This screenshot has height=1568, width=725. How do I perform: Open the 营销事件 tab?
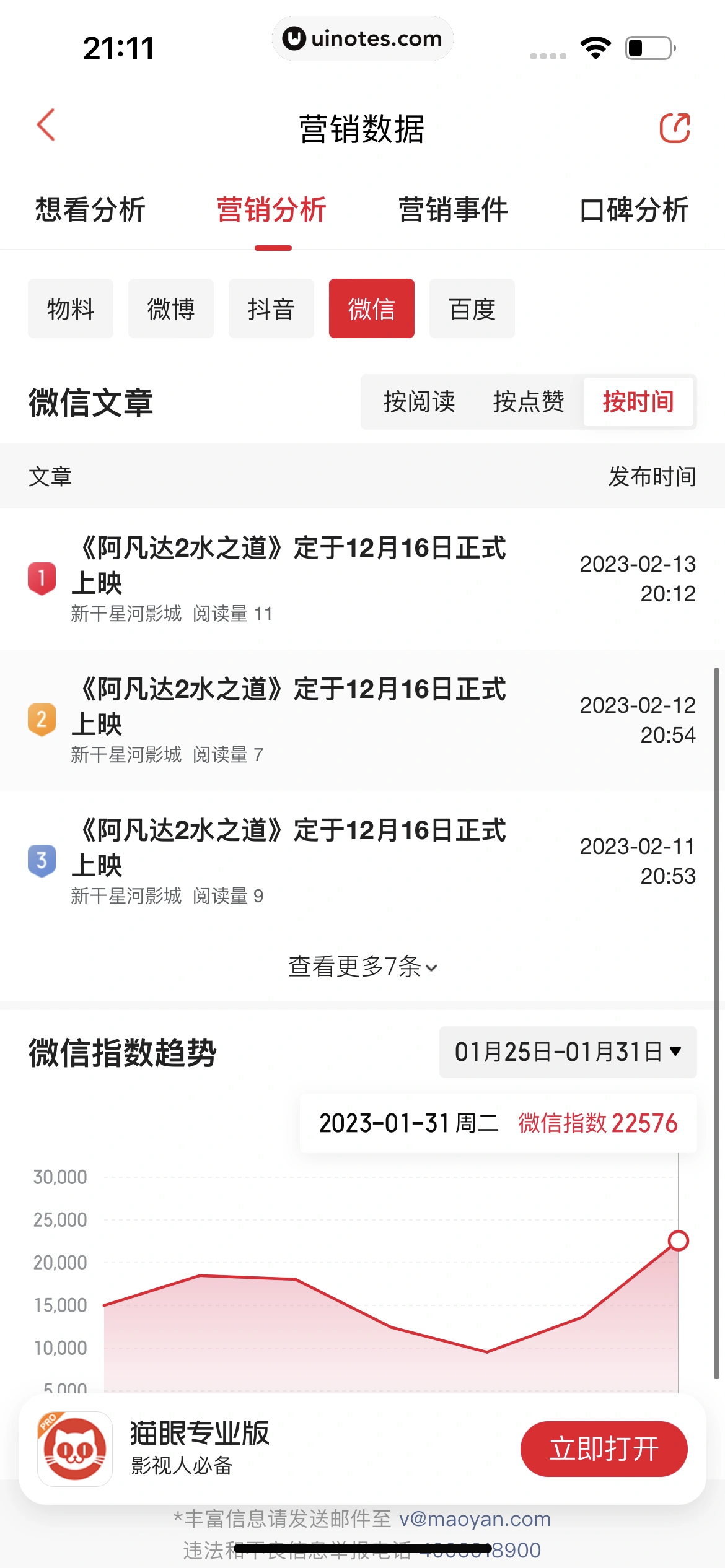coord(453,210)
